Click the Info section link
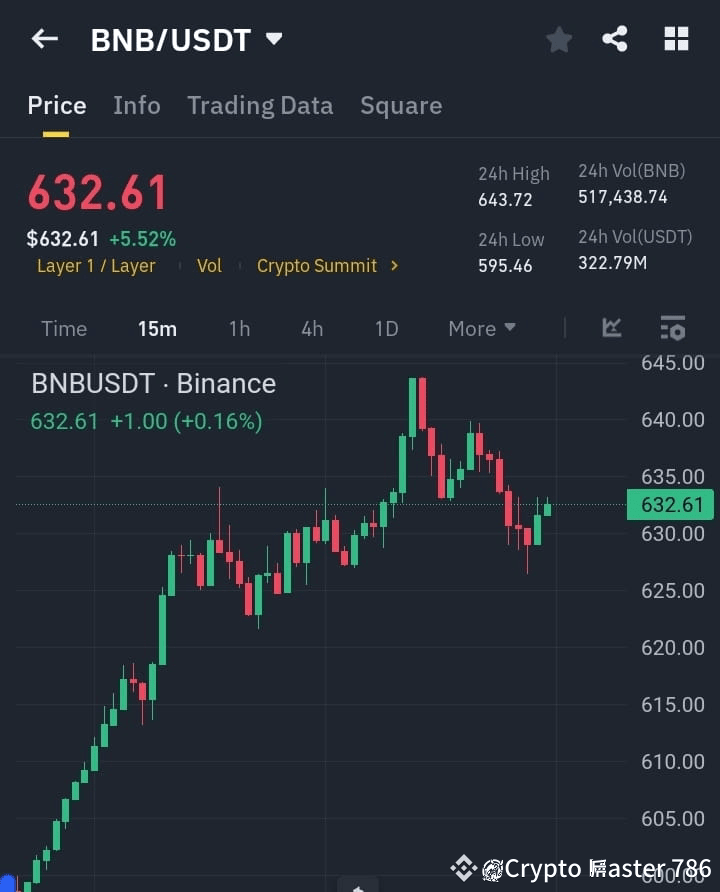 [137, 105]
